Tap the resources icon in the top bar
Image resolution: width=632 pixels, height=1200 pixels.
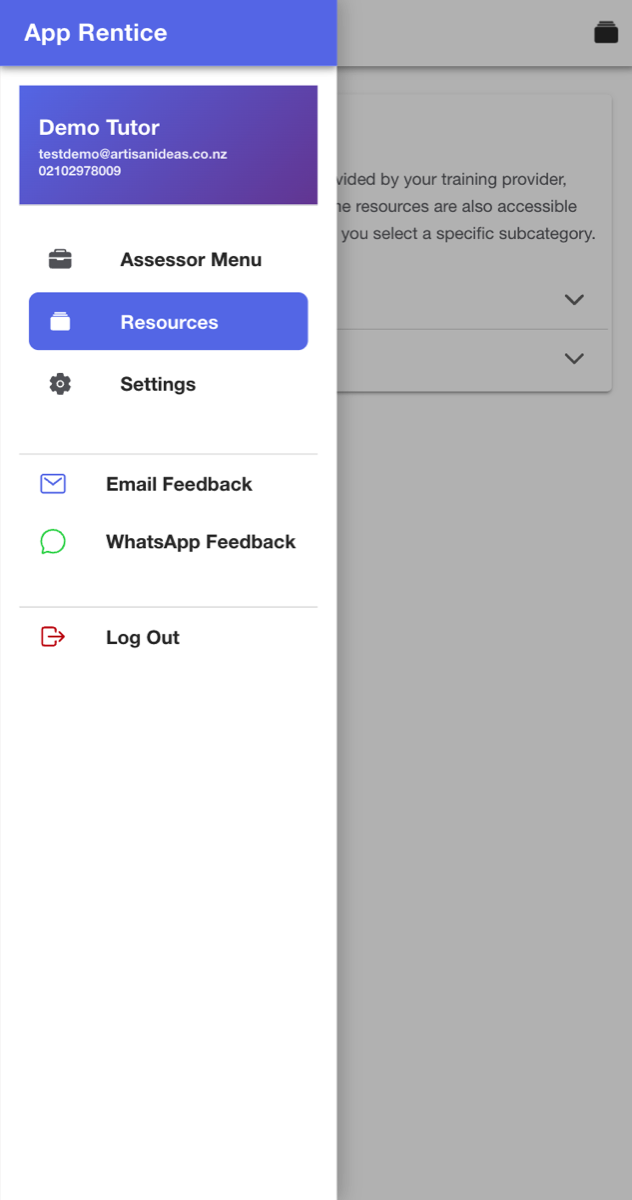(x=606, y=32)
